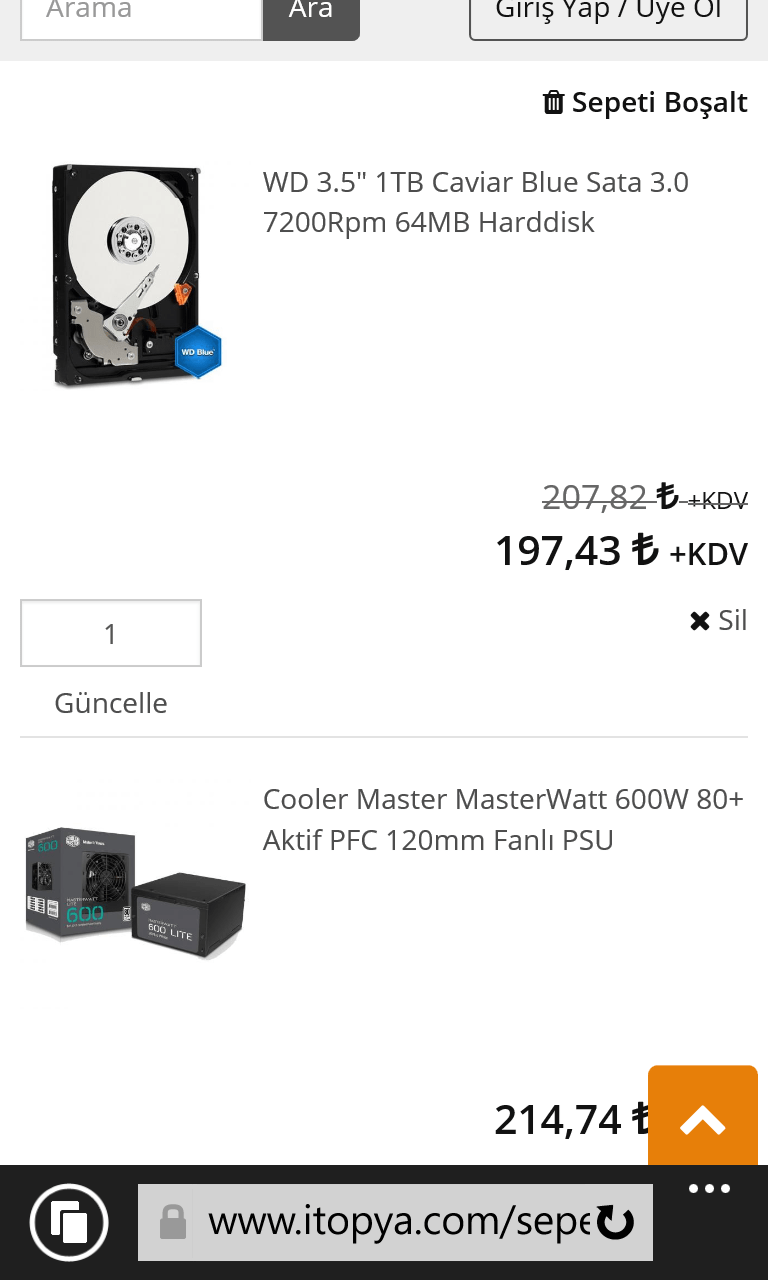Image resolution: width=768 pixels, height=1280 pixels.
Task: Open the WD Caviar Blue harddisk image
Action: pos(135,275)
